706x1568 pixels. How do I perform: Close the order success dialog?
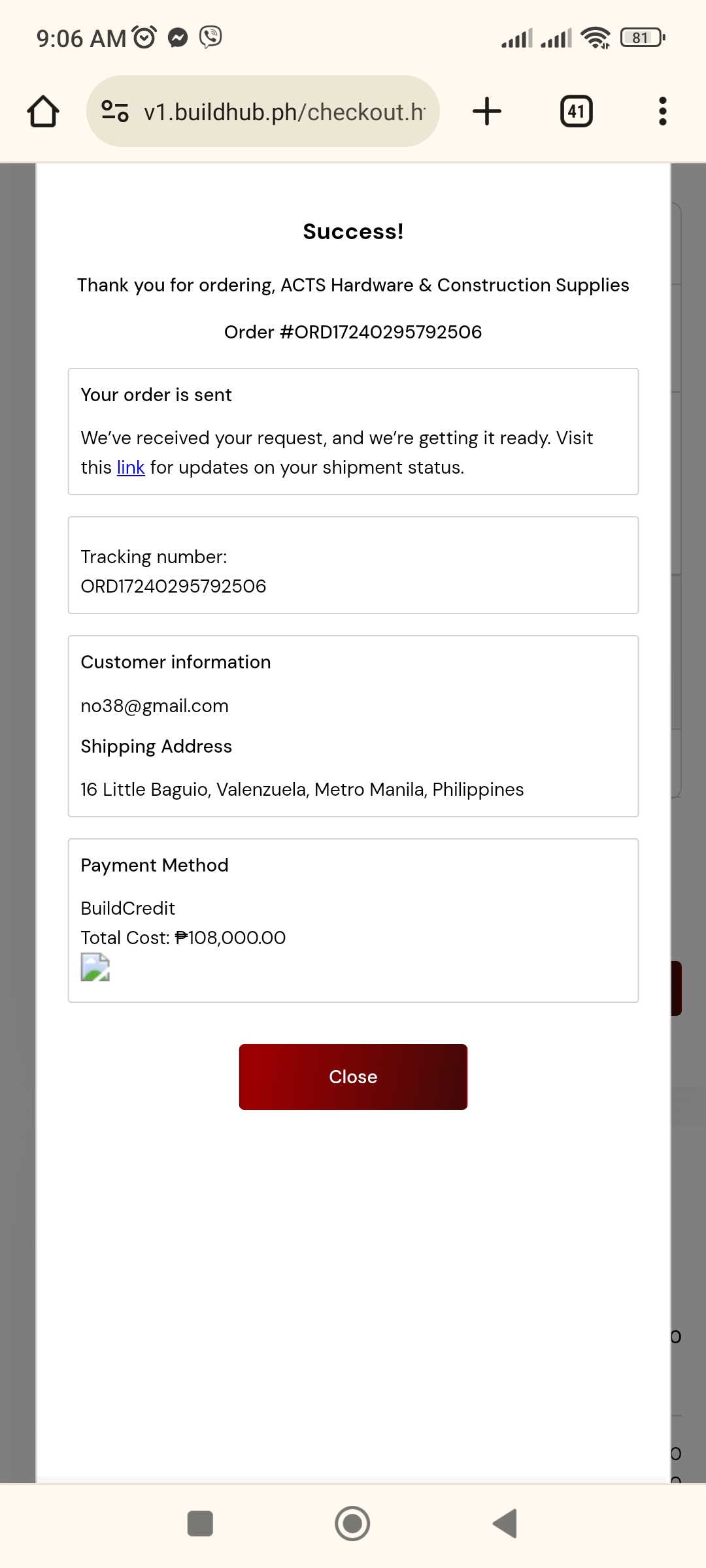pos(353,1077)
